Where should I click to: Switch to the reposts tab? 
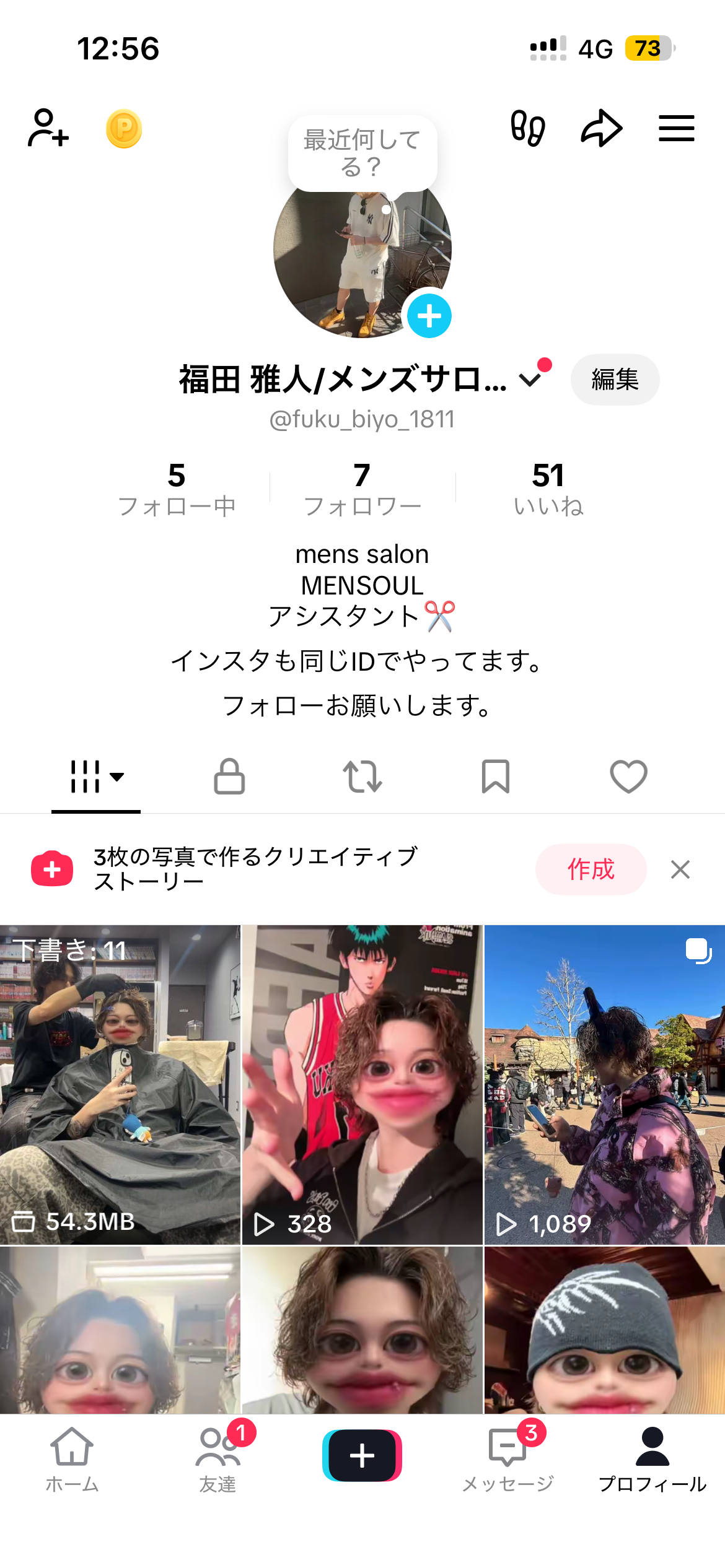tap(362, 776)
